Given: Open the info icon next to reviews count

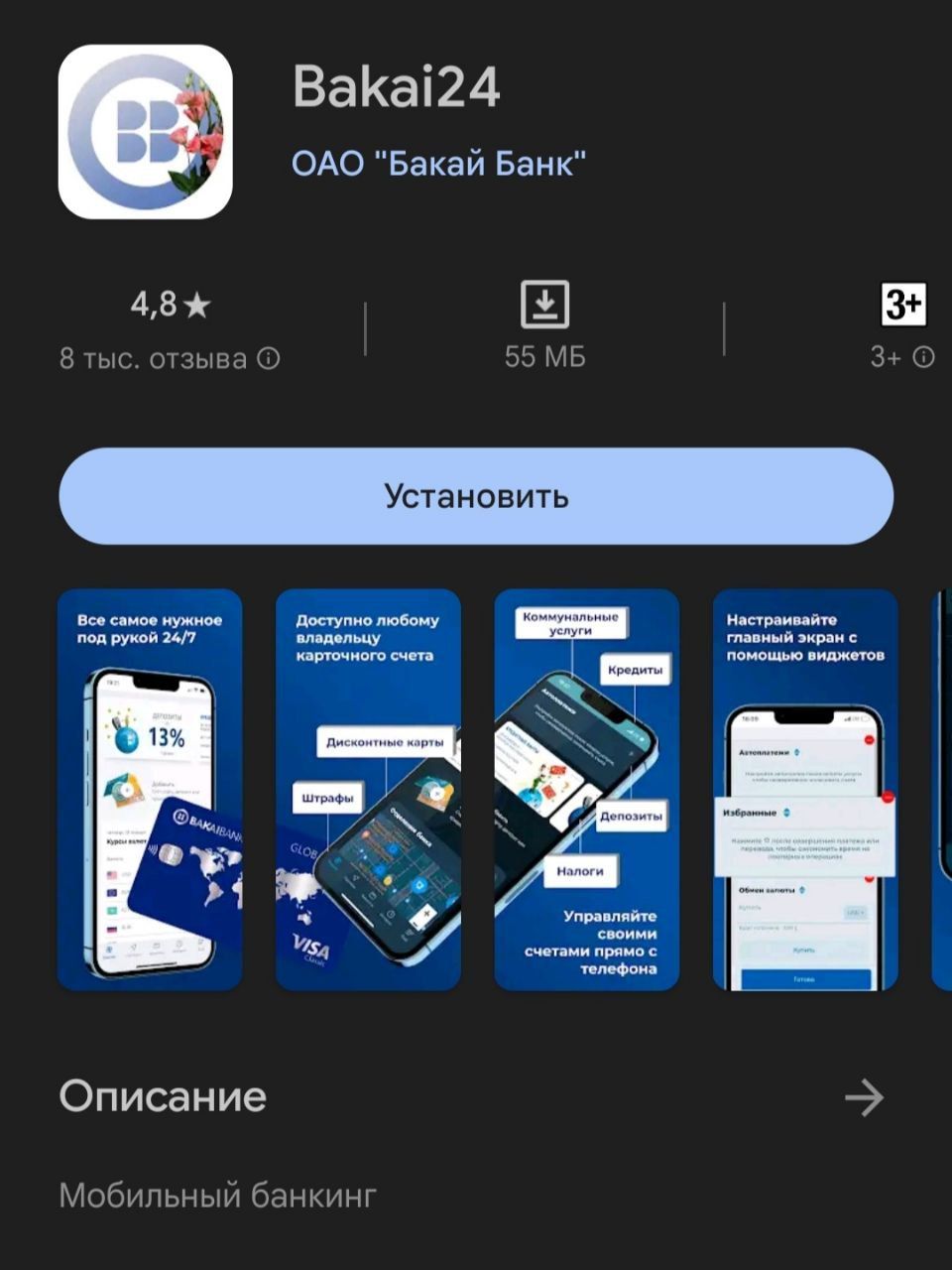Looking at the screenshot, I should coord(269,358).
